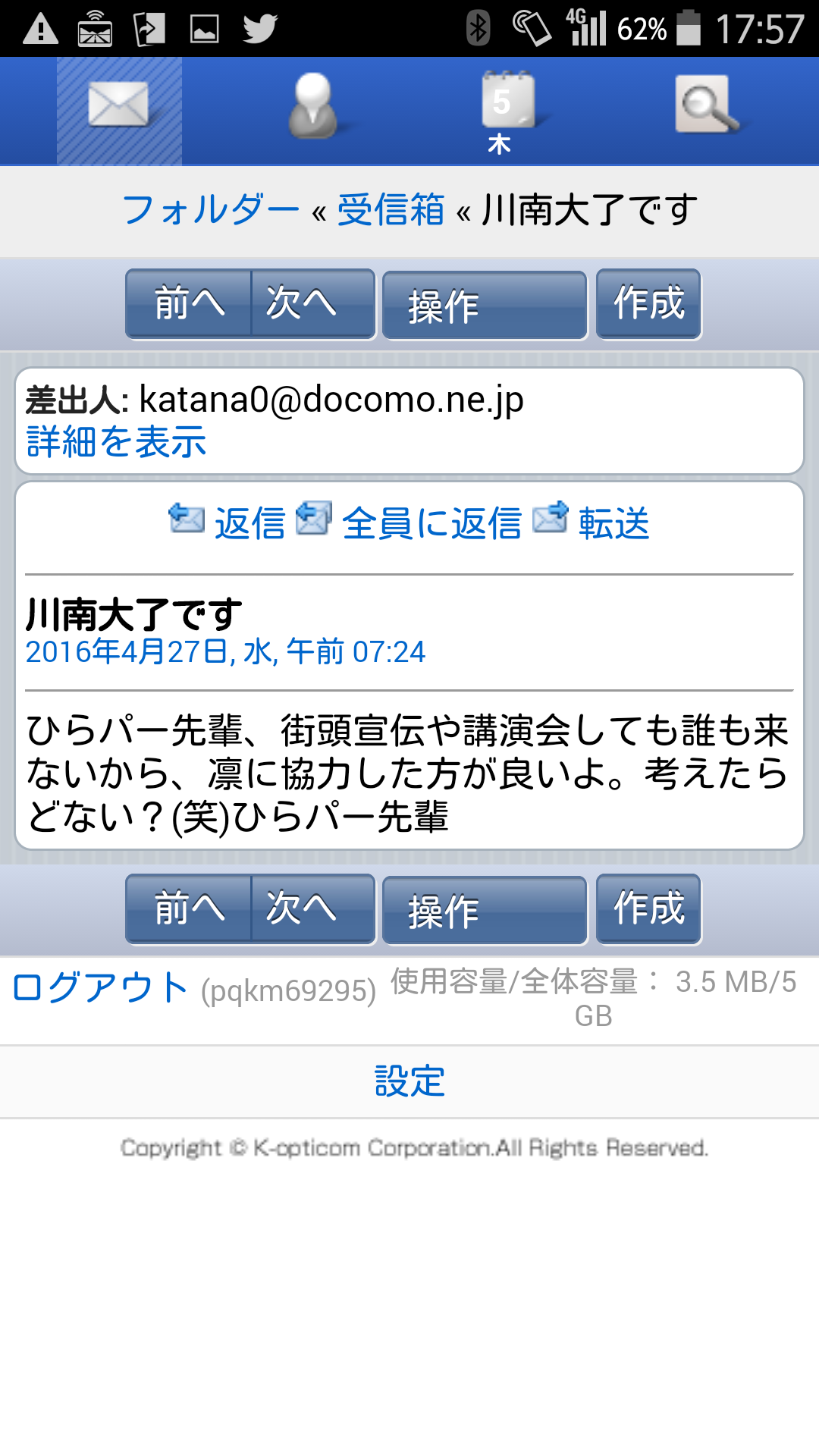819x1456 pixels.
Task: Tap the top 前へ button
Action: tap(188, 303)
